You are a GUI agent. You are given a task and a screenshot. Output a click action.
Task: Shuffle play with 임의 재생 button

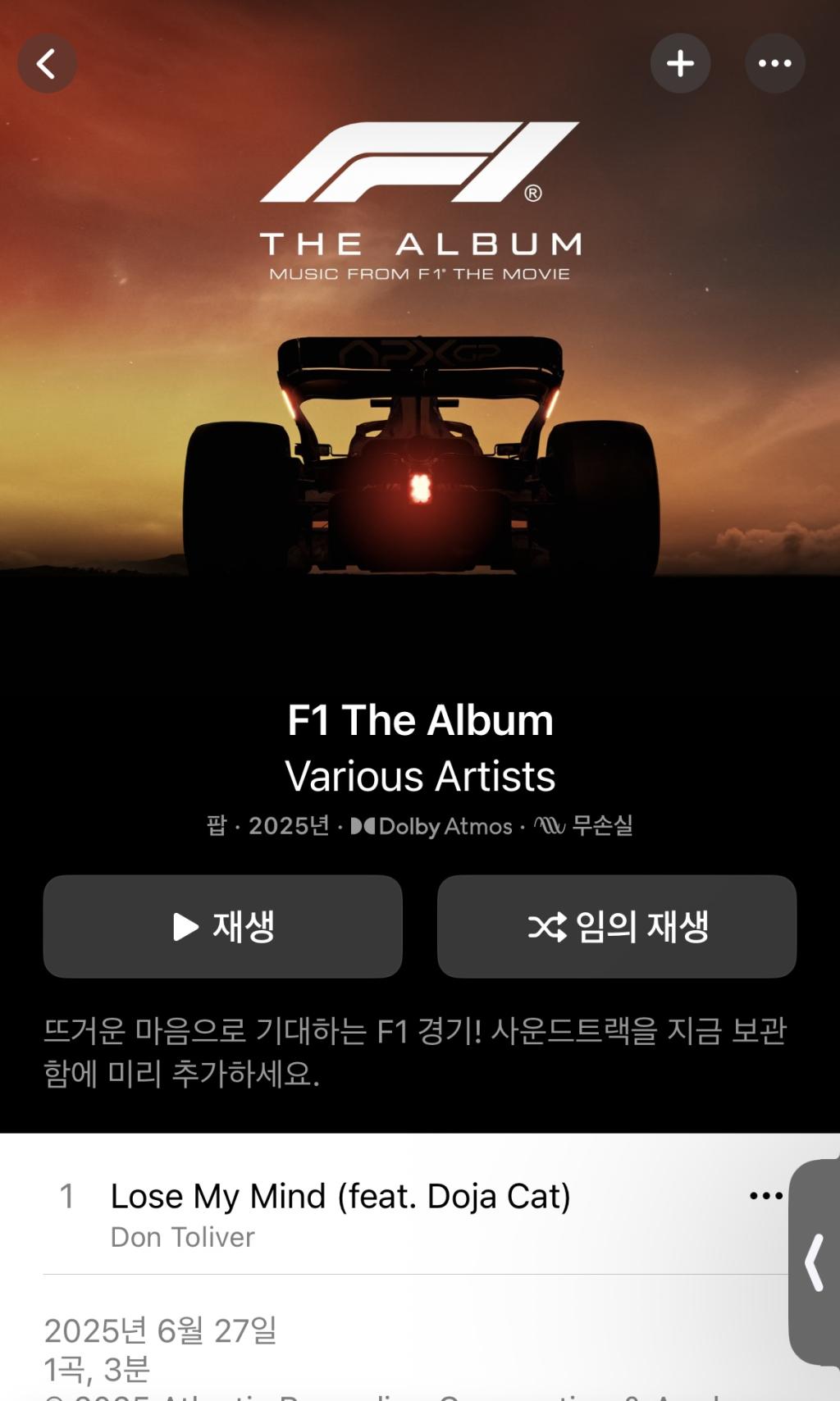(x=617, y=926)
